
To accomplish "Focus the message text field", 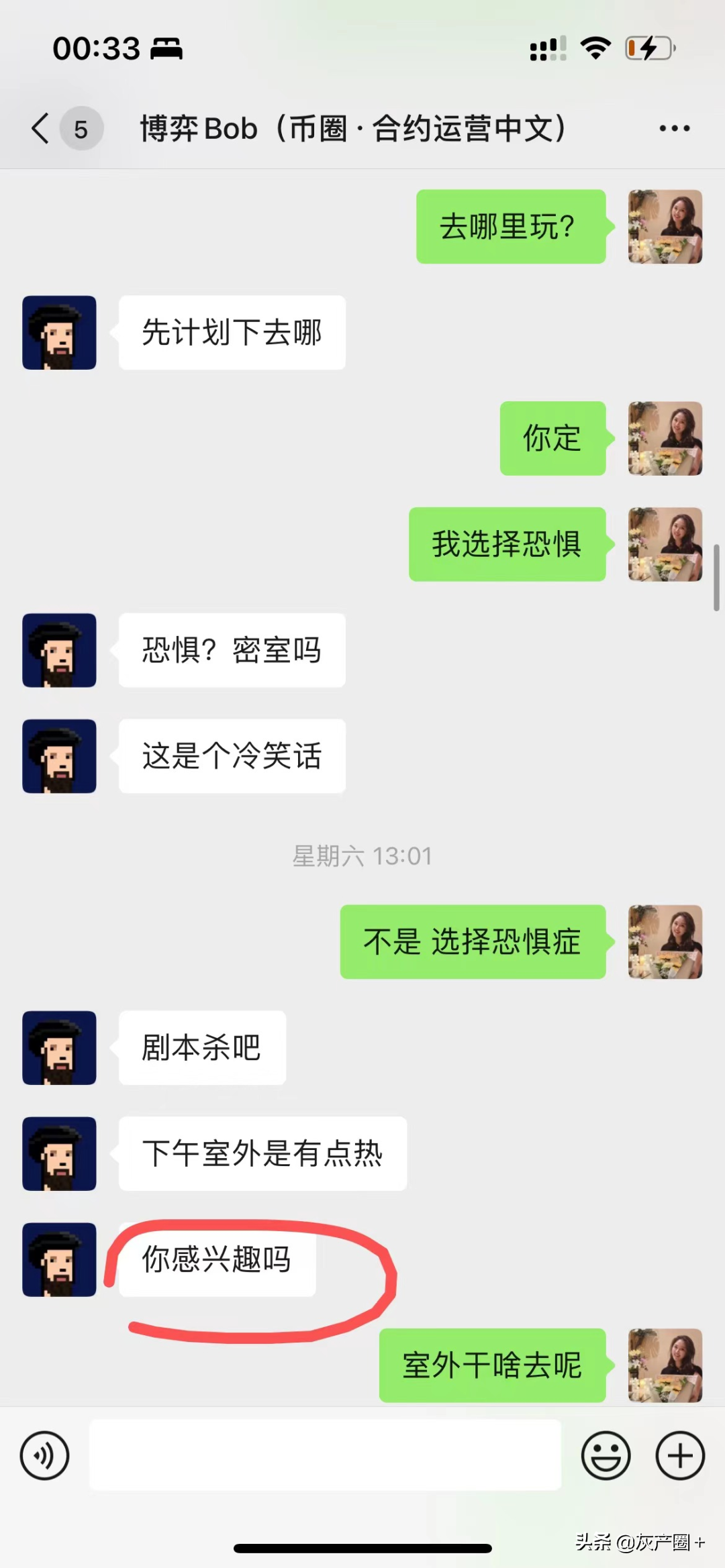I will tap(325, 1455).
